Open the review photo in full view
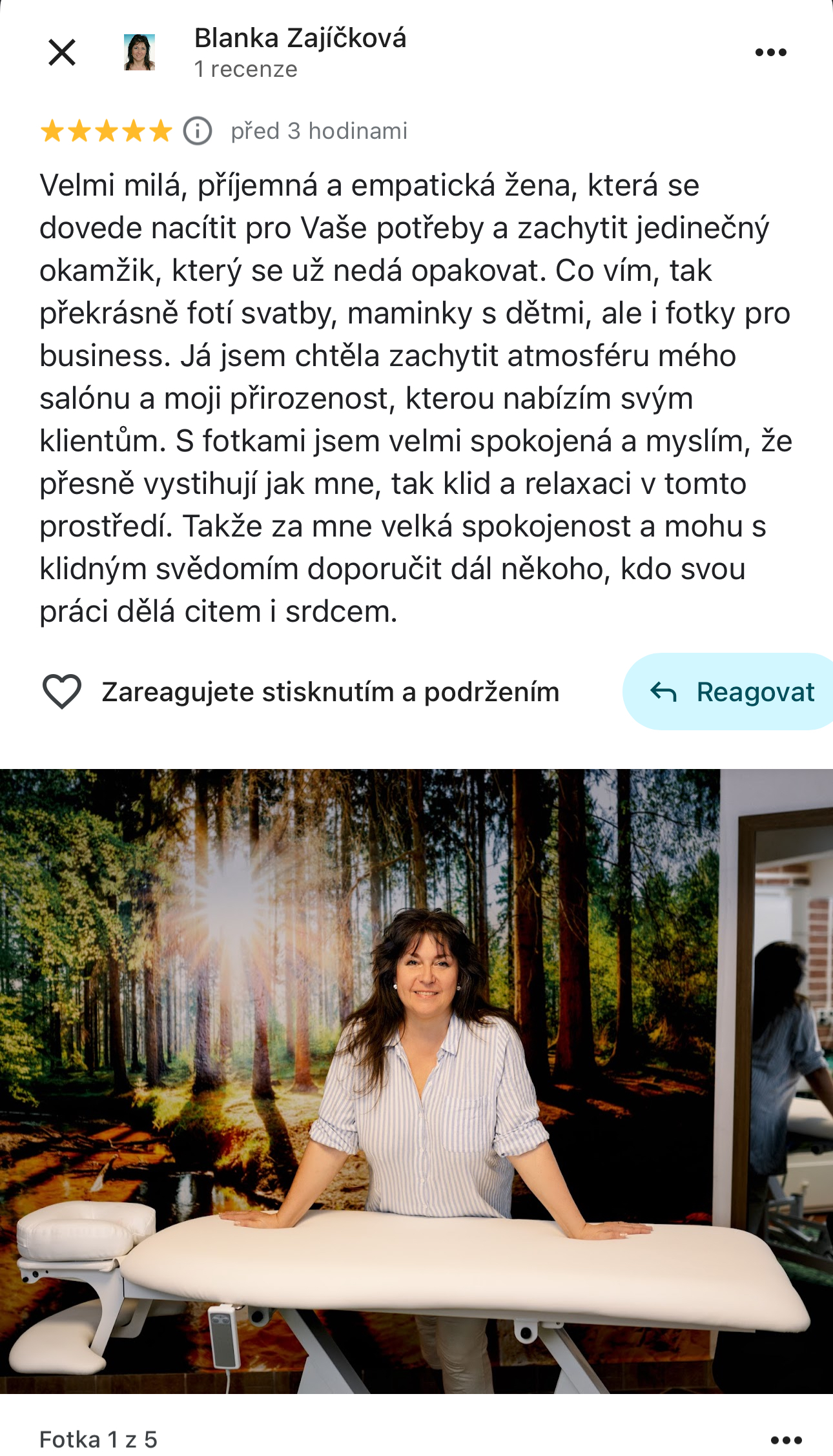Image resolution: width=833 pixels, height=1456 pixels. pos(416,1081)
